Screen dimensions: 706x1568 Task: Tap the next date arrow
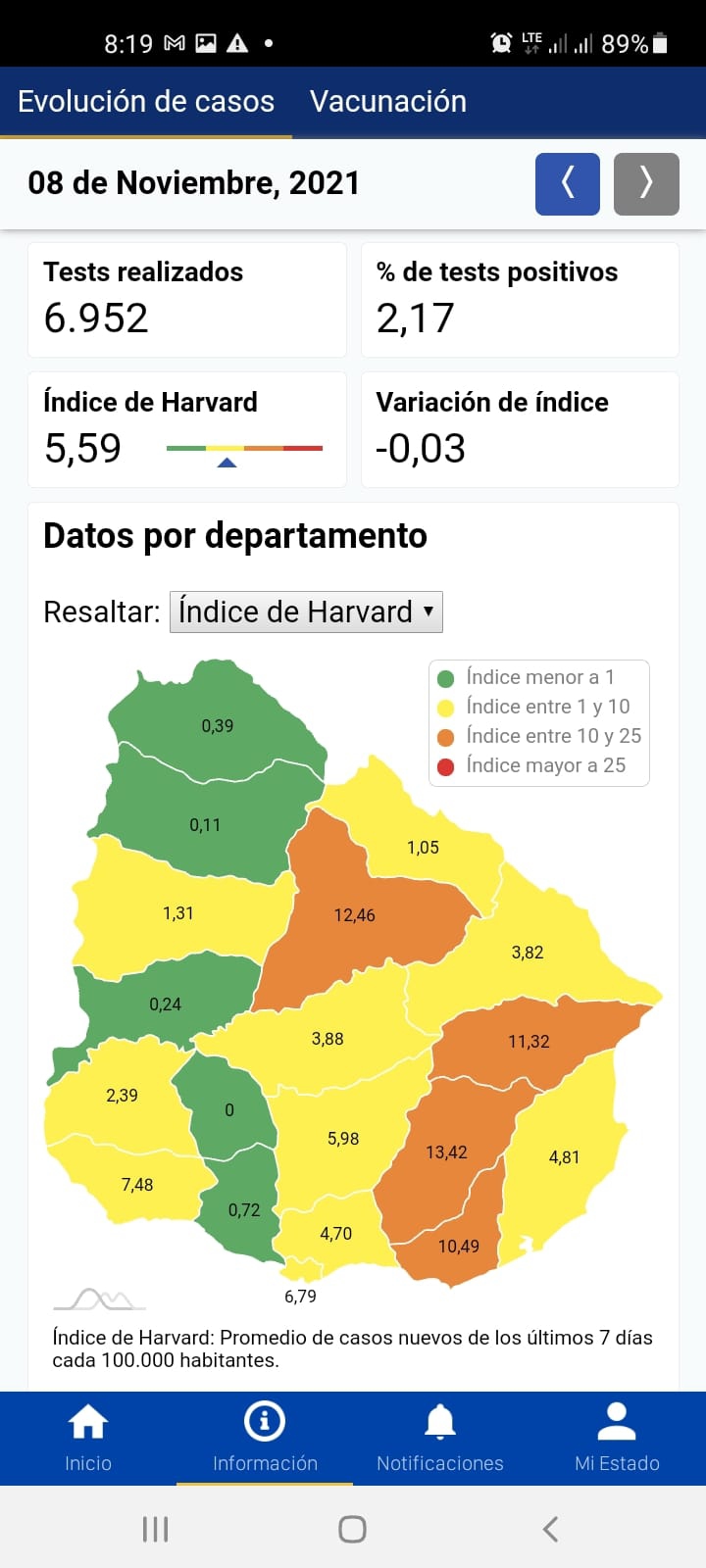coord(645,183)
